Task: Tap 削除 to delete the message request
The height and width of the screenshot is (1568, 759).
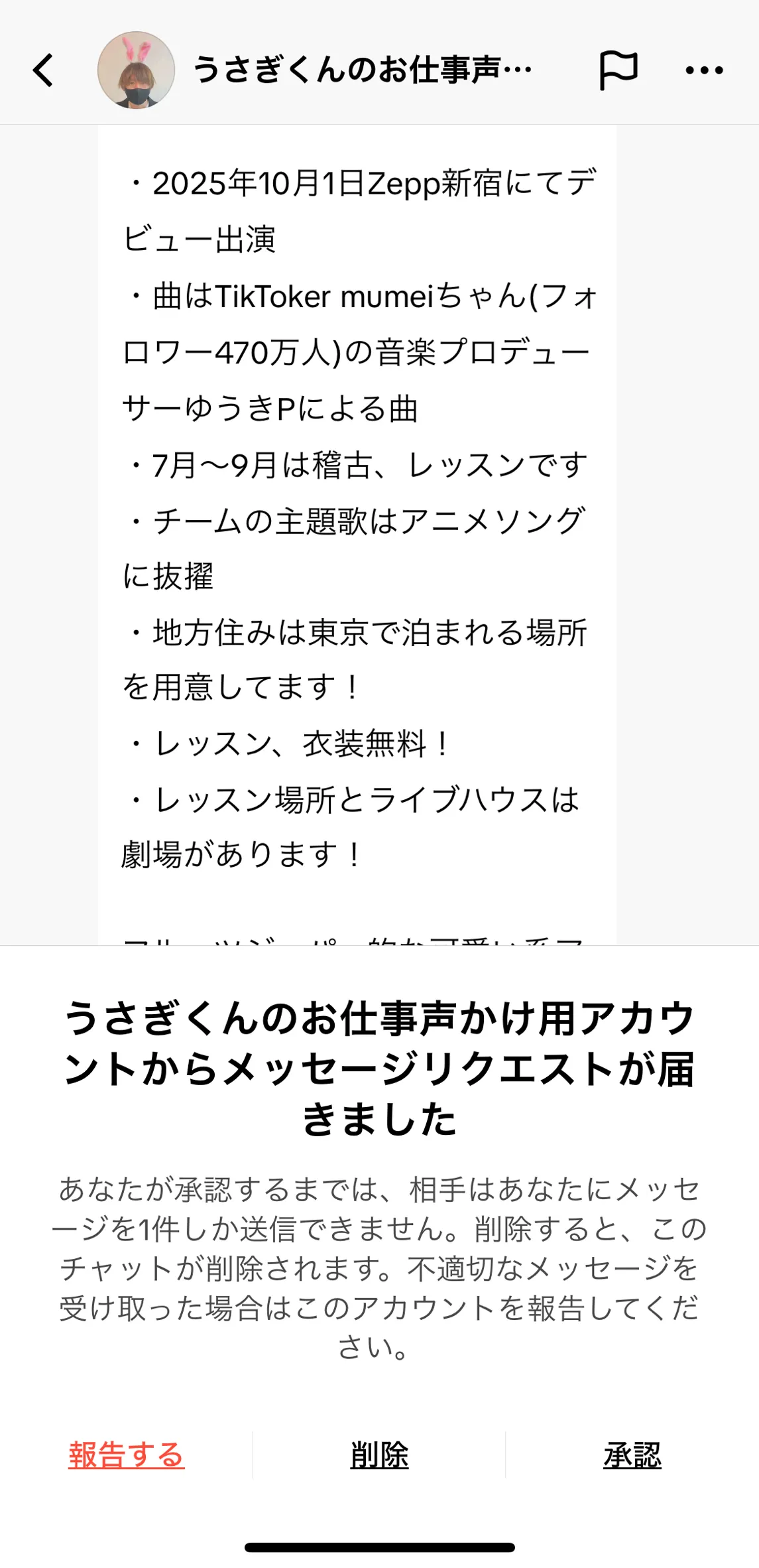Action: point(379,1455)
